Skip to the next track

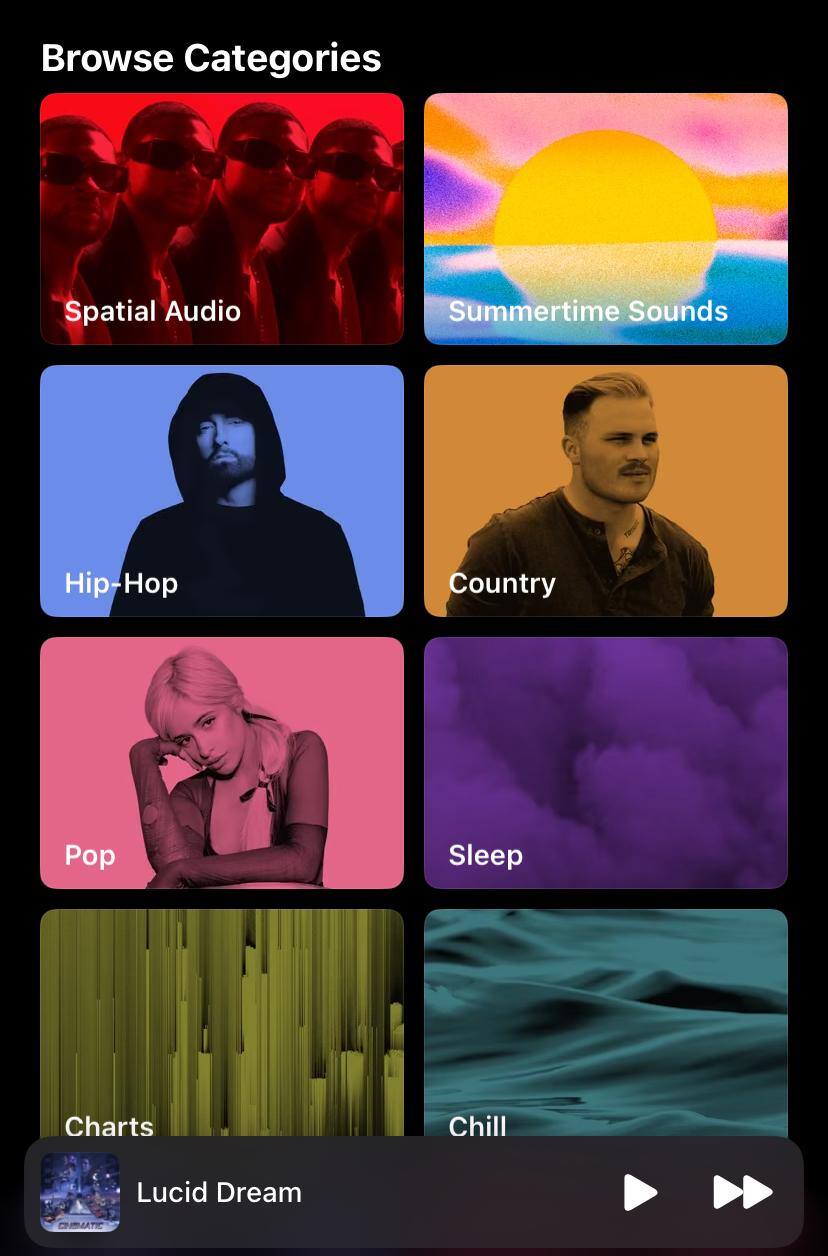point(743,1192)
